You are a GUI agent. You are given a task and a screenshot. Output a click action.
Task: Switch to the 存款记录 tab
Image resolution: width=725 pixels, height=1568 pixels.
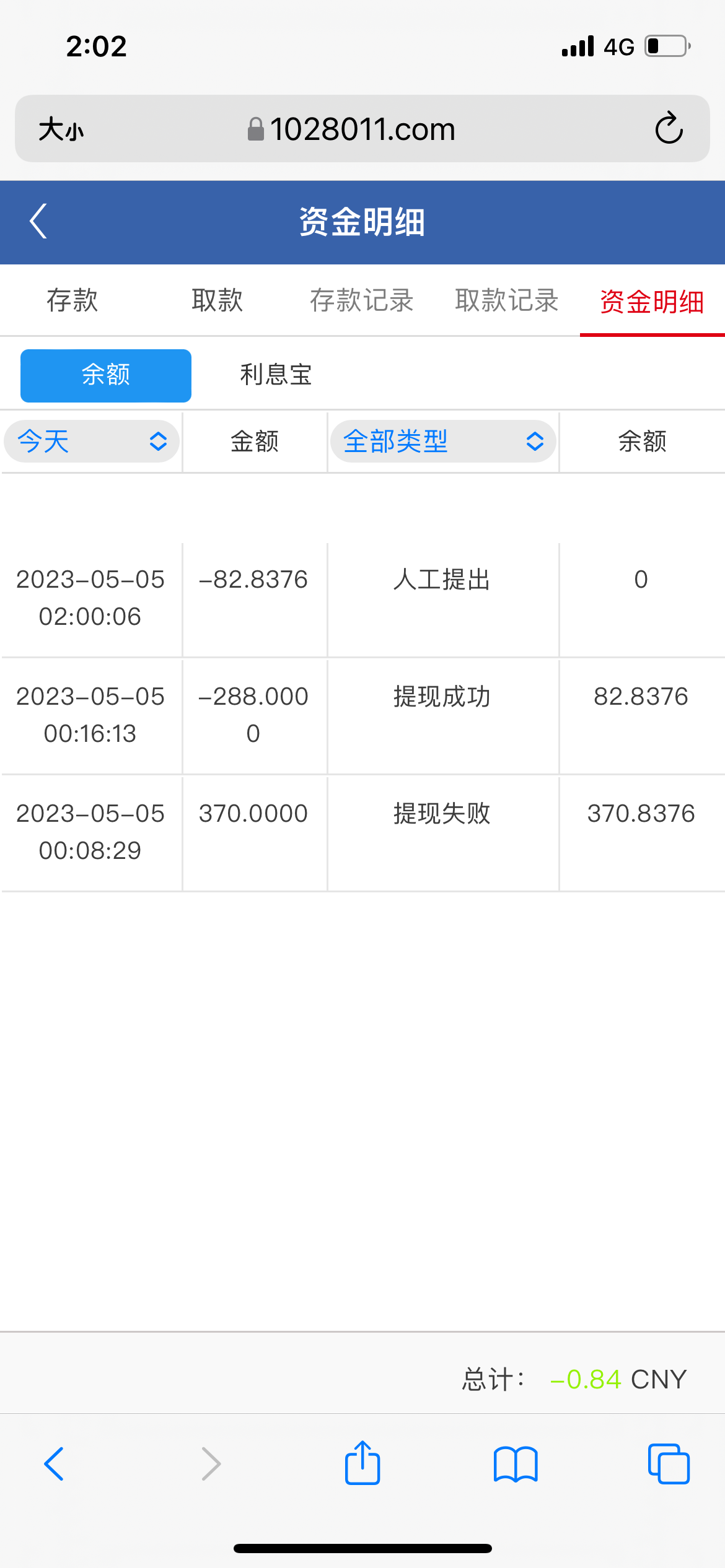tap(362, 300)
